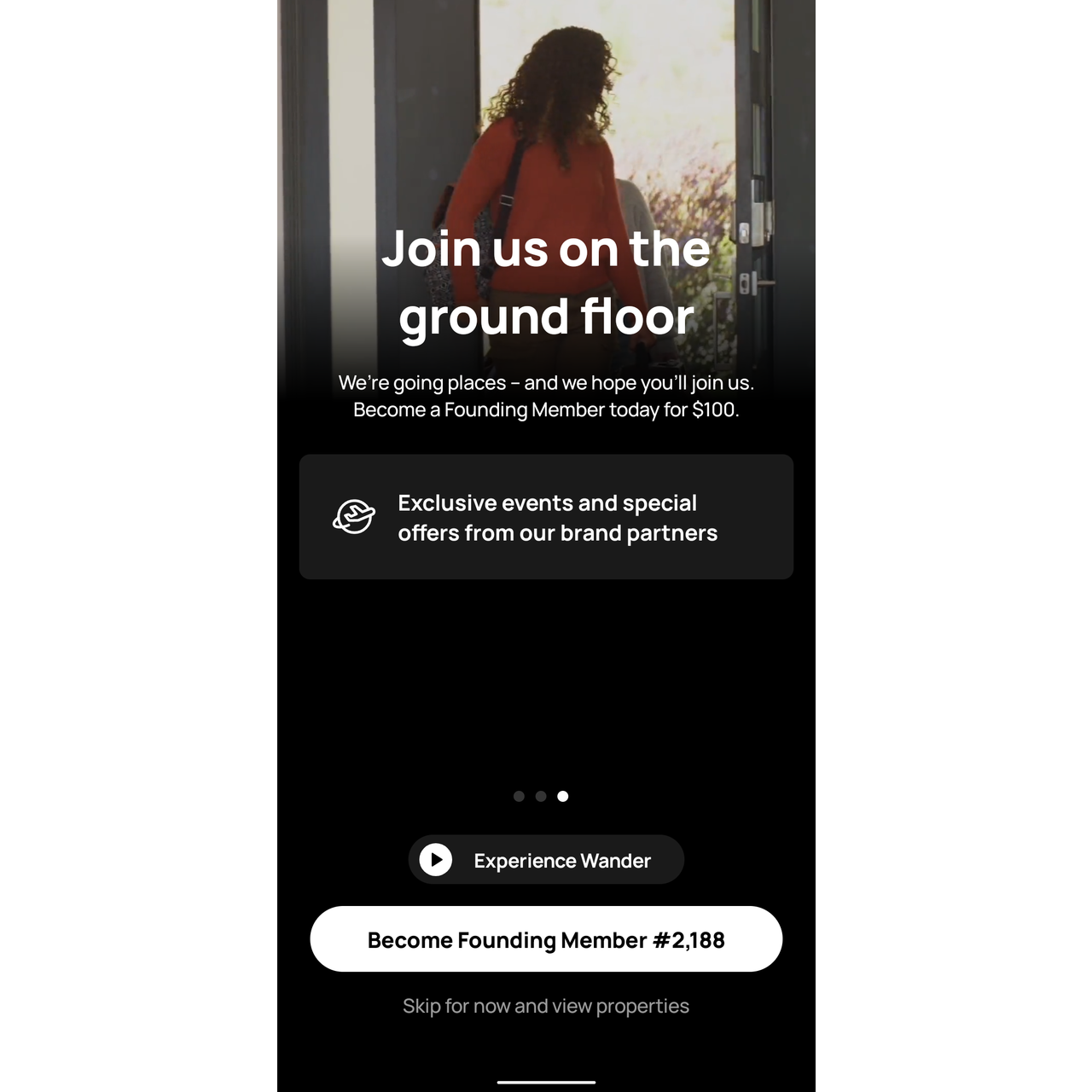The image size is (1092, 1092).
Task: Skip for now and view properties
Action: (x=546, y=1006)
